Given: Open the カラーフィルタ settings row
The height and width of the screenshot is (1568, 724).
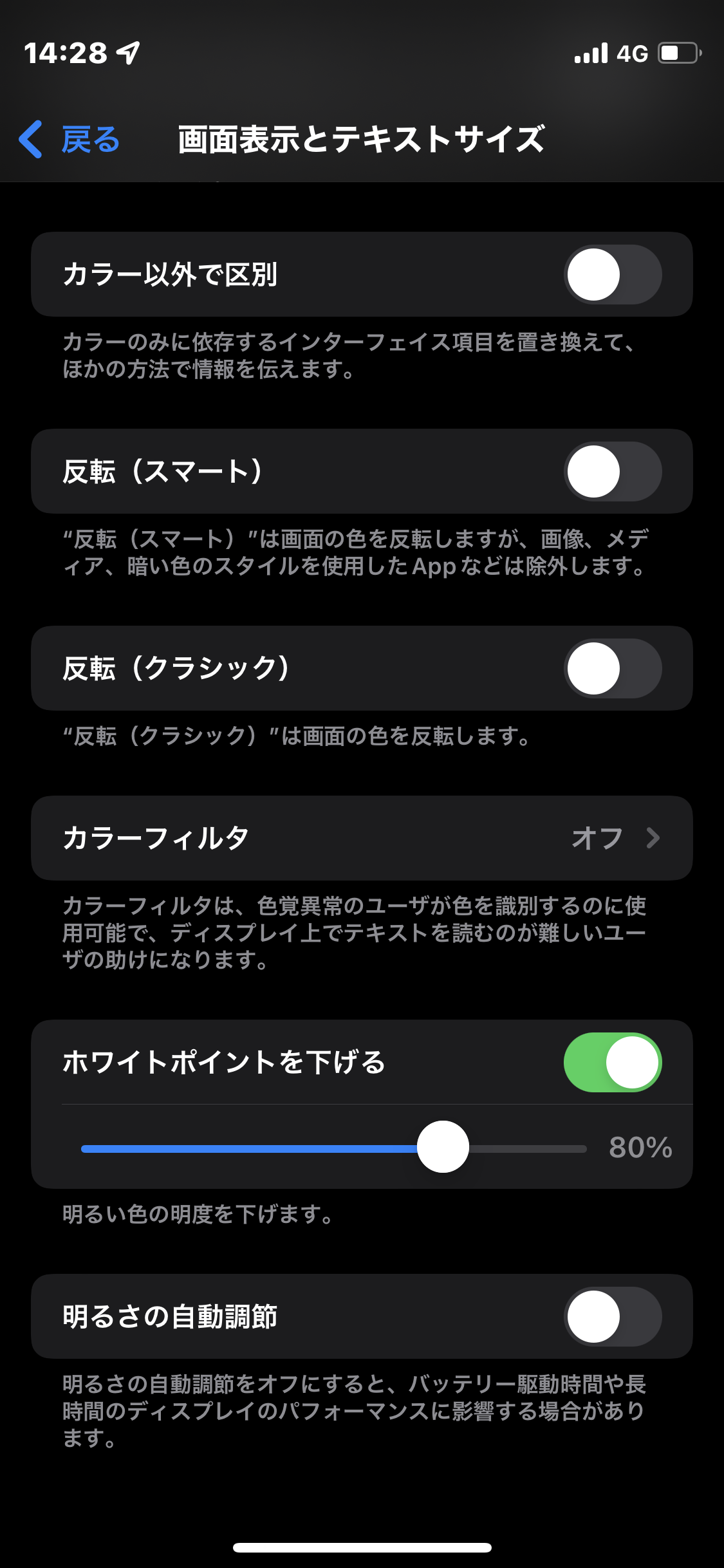Looking at the screenshot, I should click(x=362, y=838).
